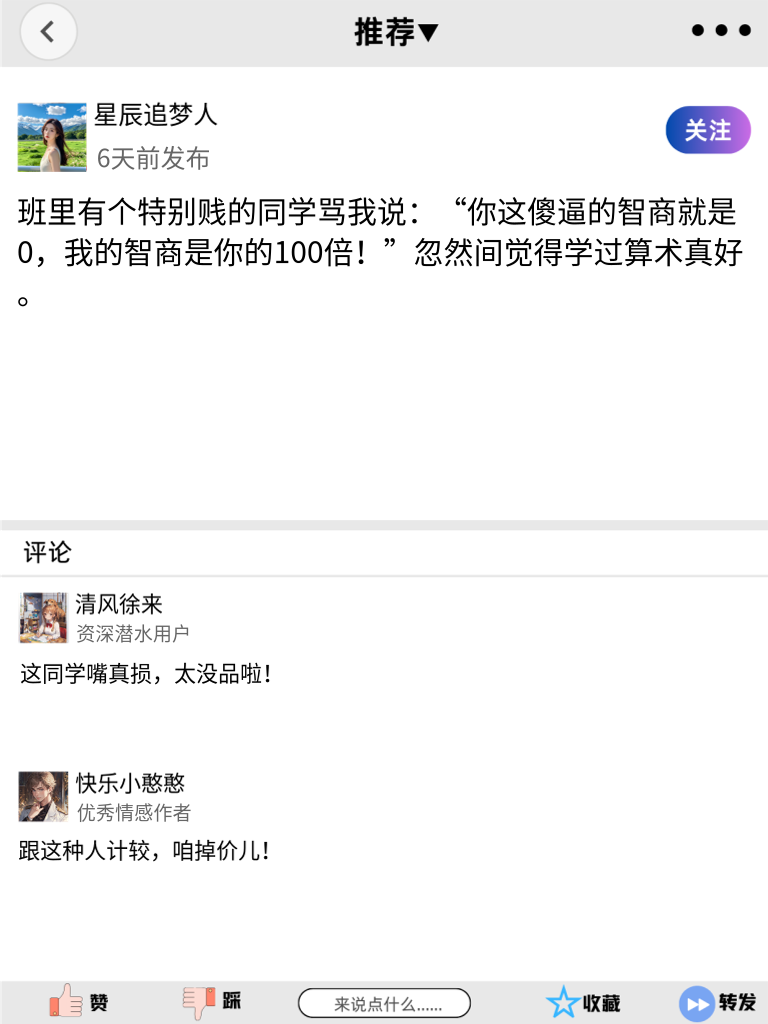Click the thumbs-up 赞 icon
This screenshot has width=768, height=1024.
tap(65, 1001)
